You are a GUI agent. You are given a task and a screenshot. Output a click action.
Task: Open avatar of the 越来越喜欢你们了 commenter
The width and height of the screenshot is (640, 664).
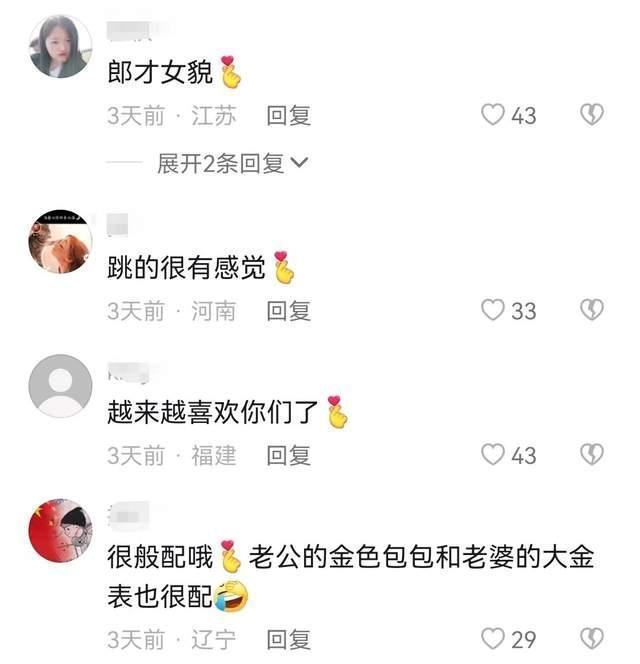pyautogui.click(x=60, y=385)
